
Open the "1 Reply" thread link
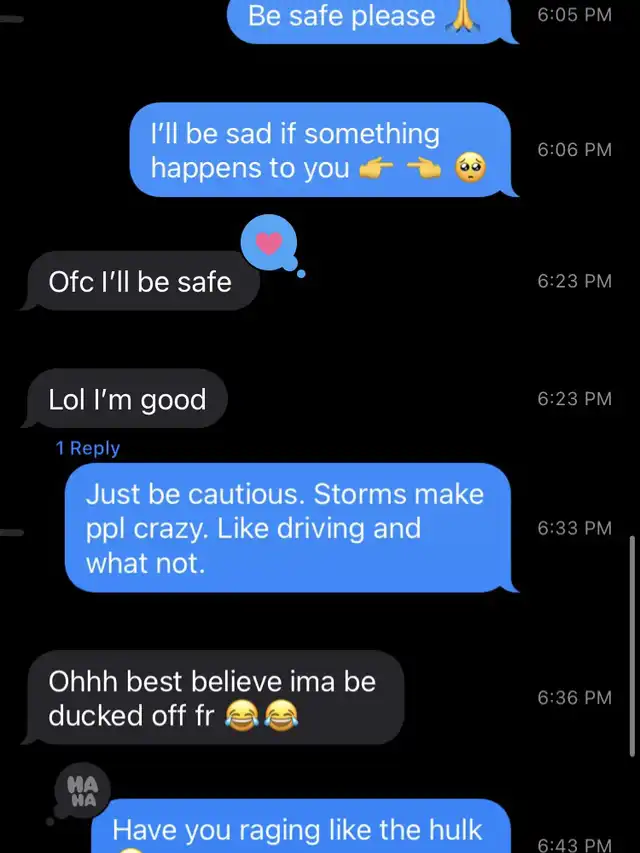pyautogui.click(x=88, y=449)
